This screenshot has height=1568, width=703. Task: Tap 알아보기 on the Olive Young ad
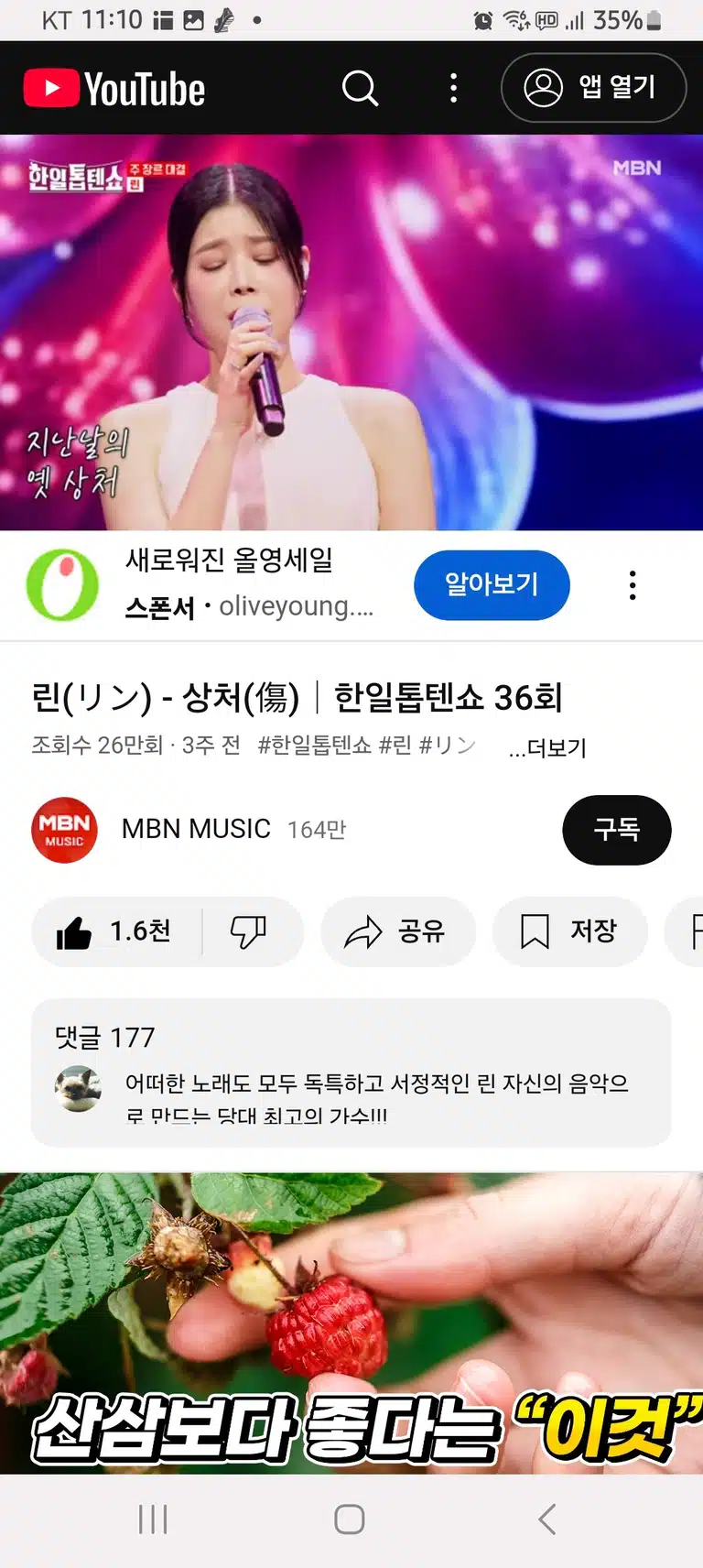pyautogui.click(x=492, y=584)
